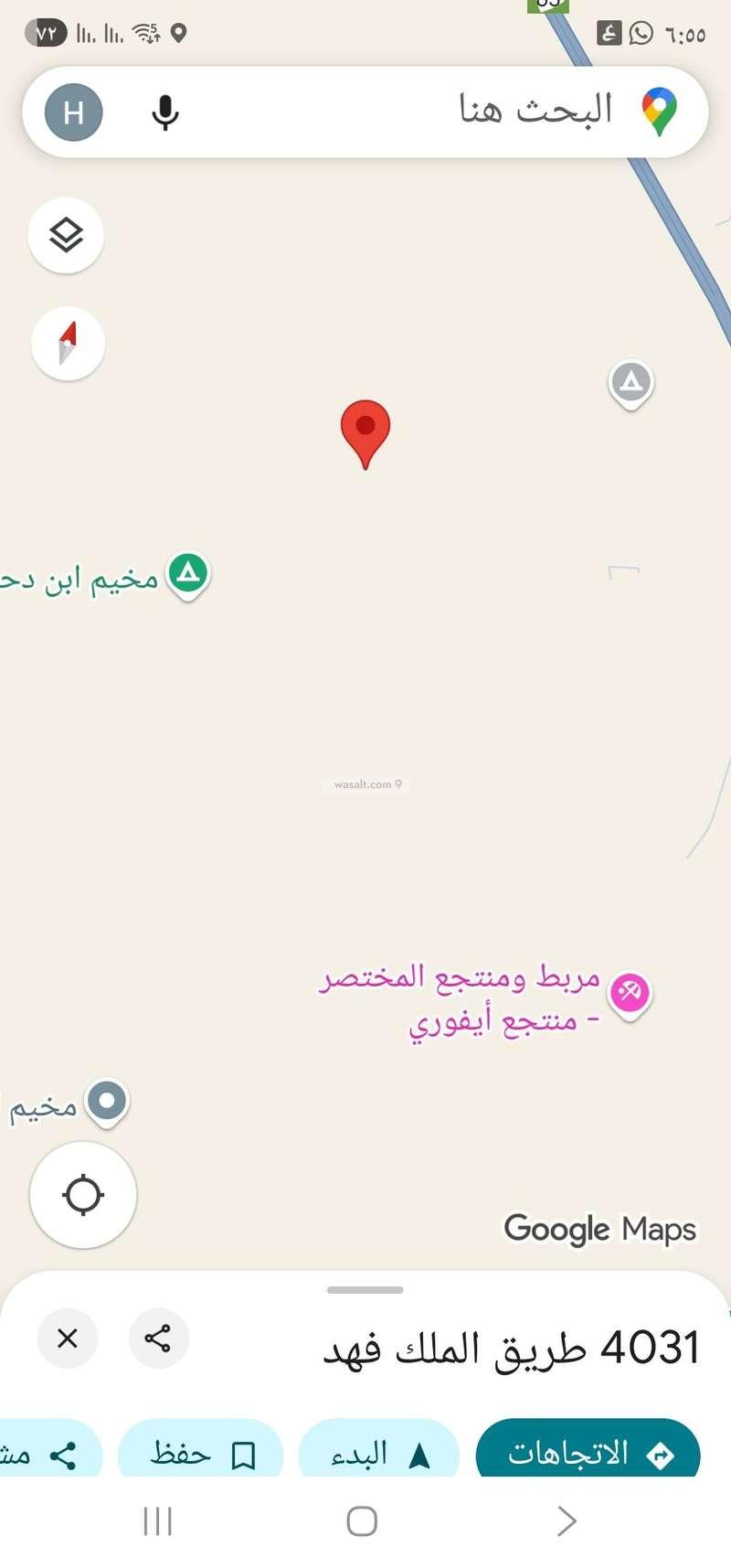Close the 4031 طريق الملك فهد place sheet
The width and height of the screenshot is (731, 1568).
click(67, 1339)
